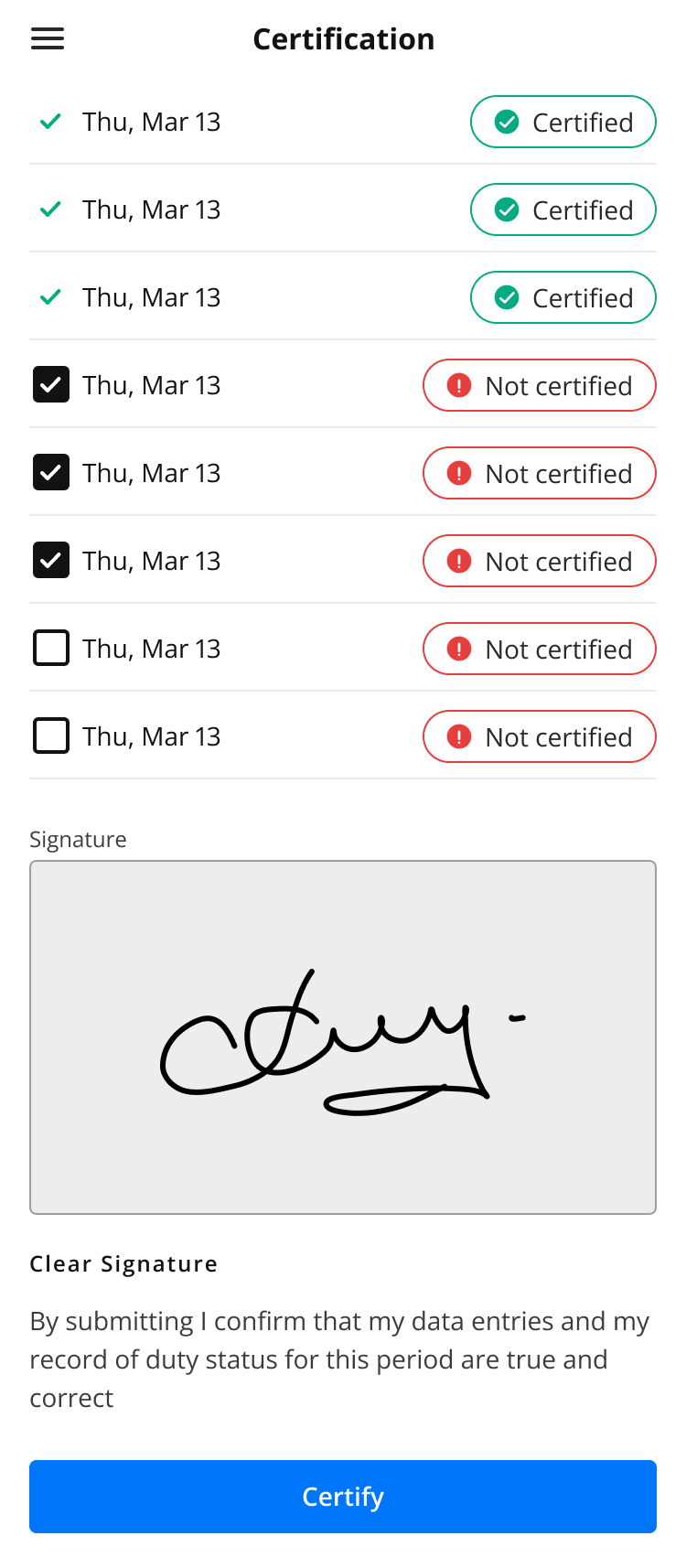
Task: Submit with the blue Certify button
Action: click(343, 1497)
